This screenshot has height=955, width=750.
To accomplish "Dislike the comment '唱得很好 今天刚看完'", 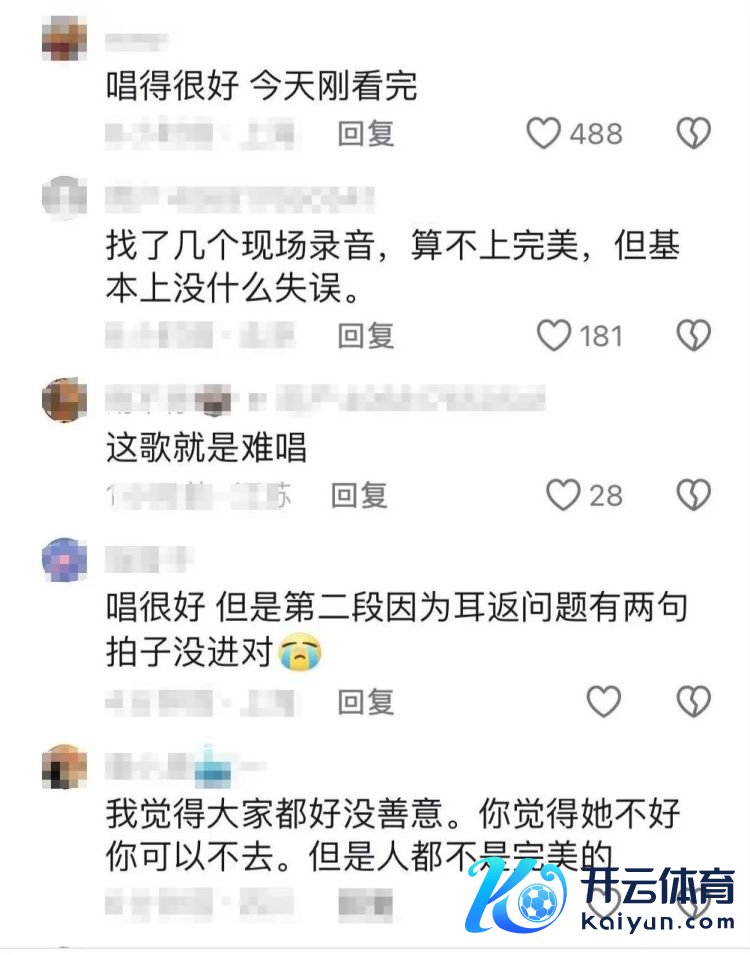I will click(694, 133).
